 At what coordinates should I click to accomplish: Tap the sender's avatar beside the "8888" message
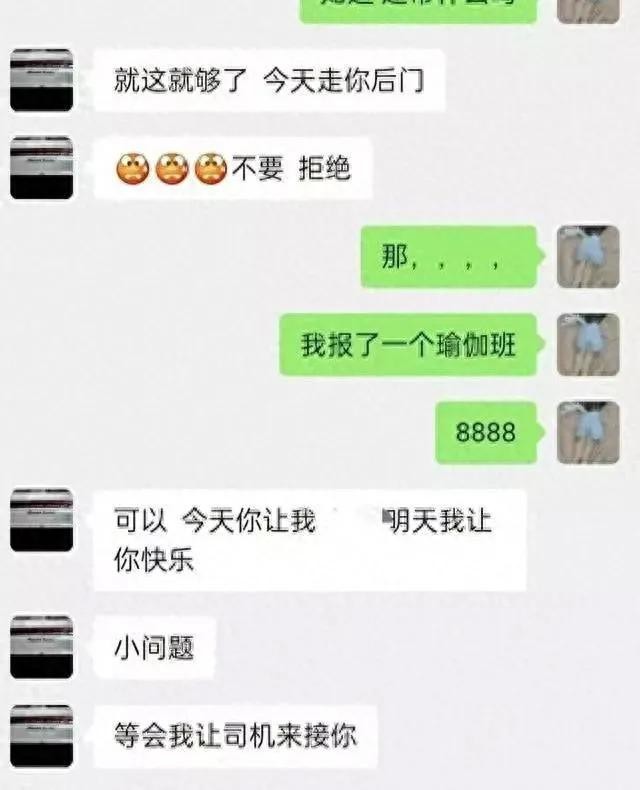[588, 432]
